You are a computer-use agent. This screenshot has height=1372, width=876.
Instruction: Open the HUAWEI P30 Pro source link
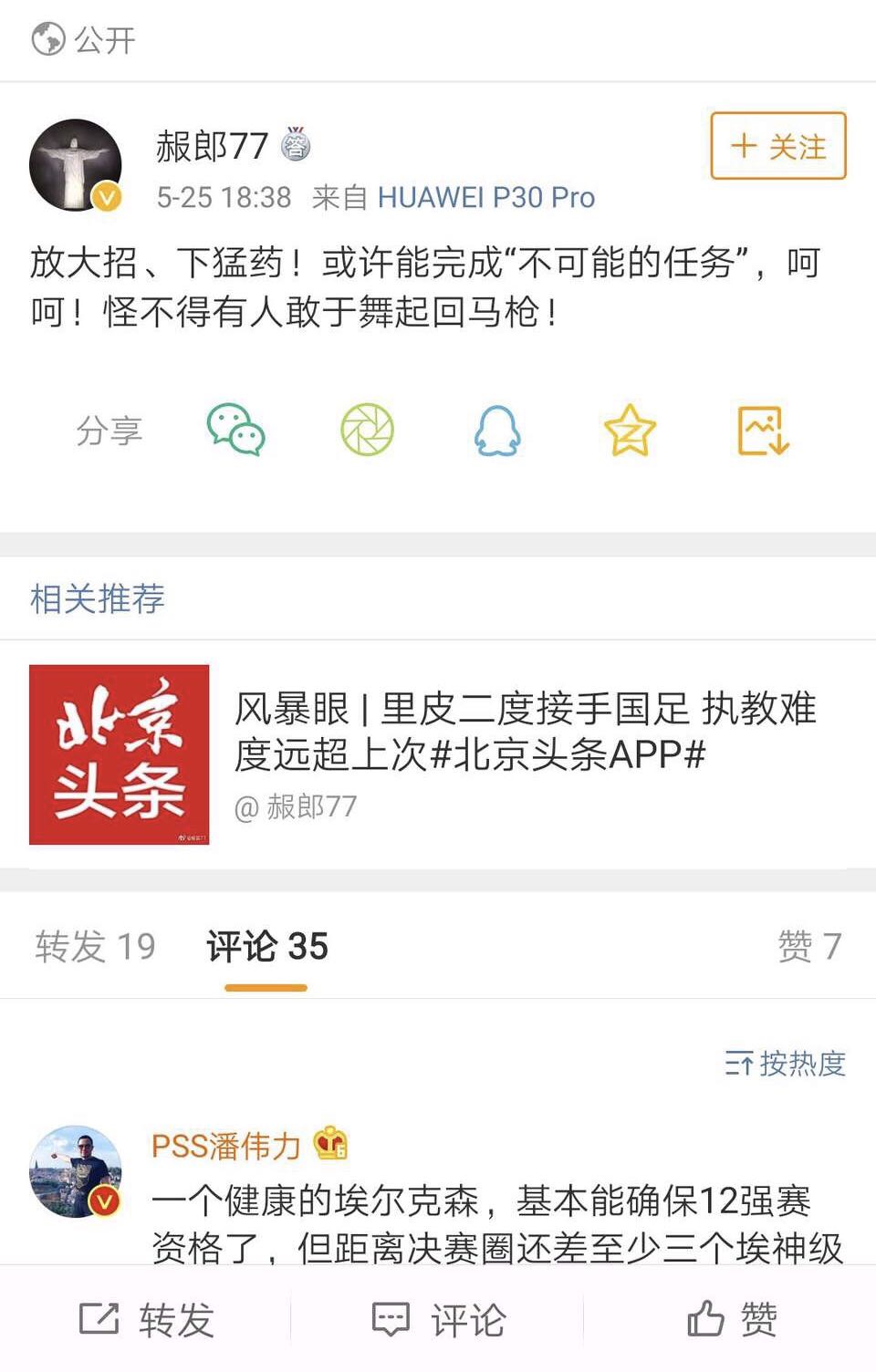click(x=485, y=197)
